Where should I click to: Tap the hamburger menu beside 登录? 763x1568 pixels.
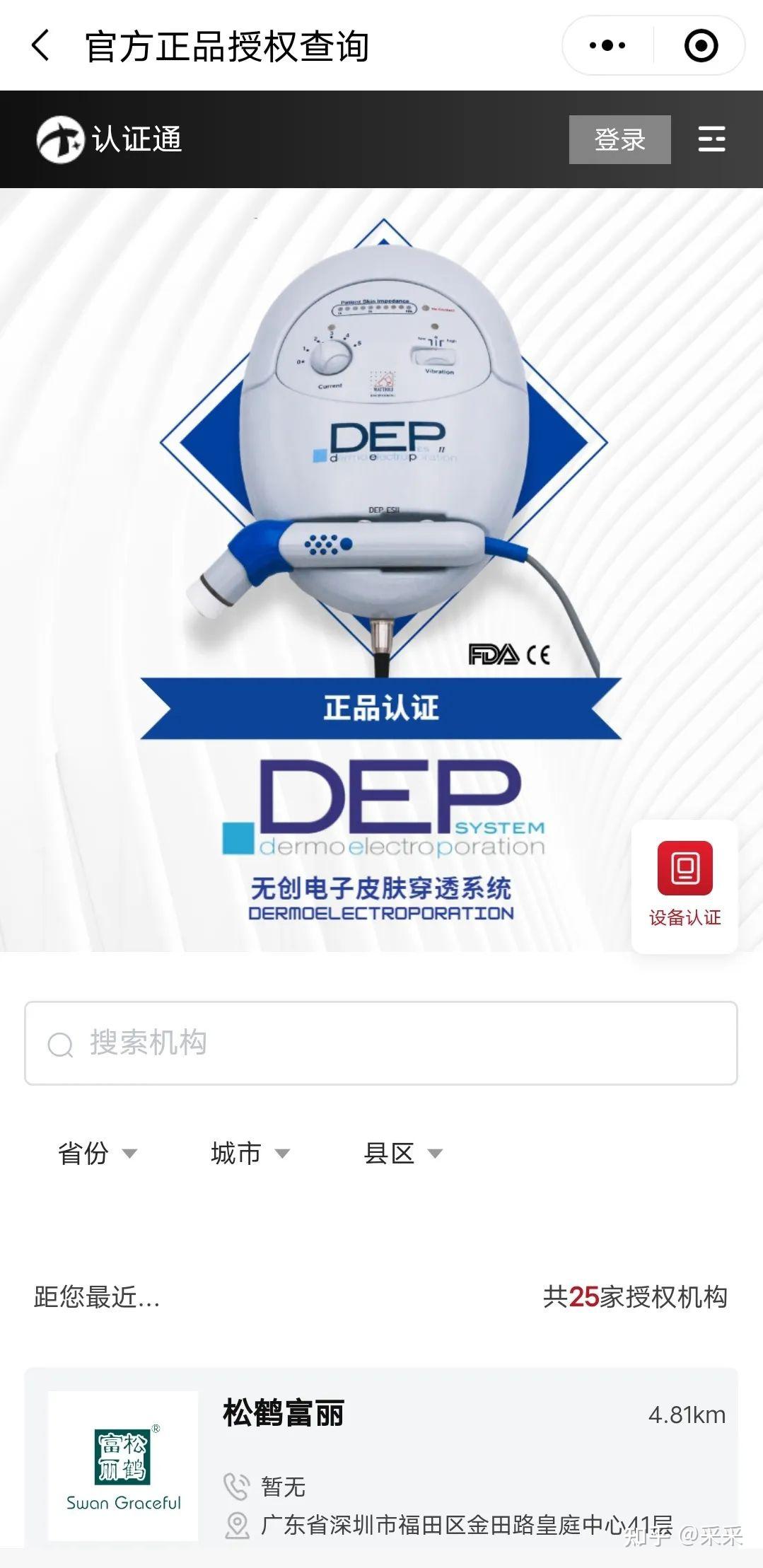coord(712,139)
